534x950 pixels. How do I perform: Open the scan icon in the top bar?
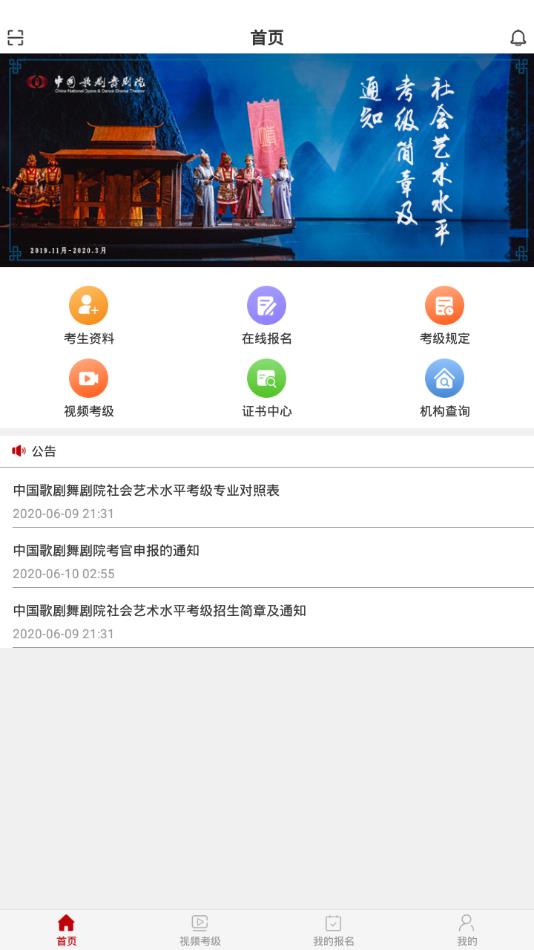pyautogui.click(x=15, y=38)
